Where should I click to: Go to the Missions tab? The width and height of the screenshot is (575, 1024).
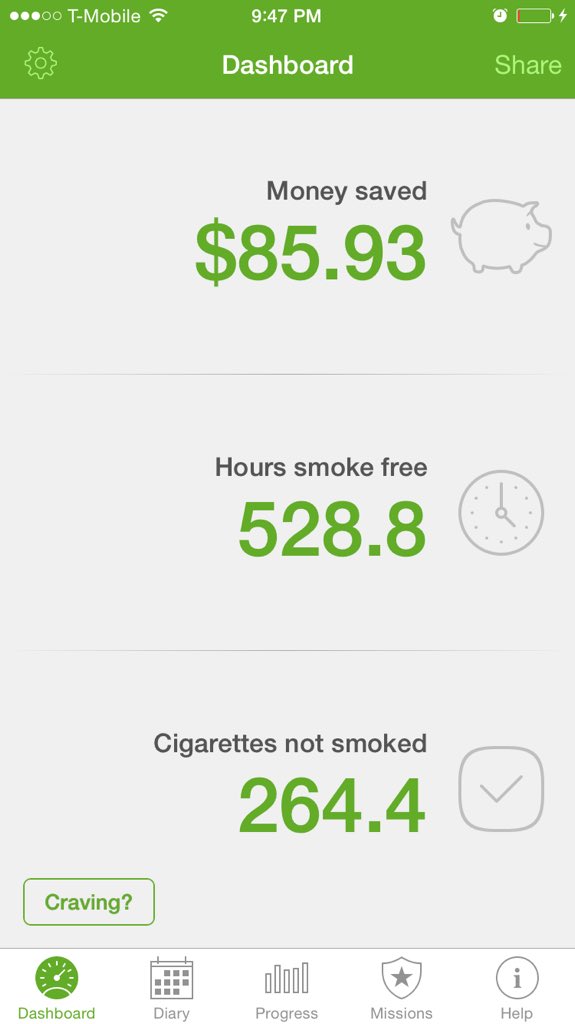coord(401,988)
